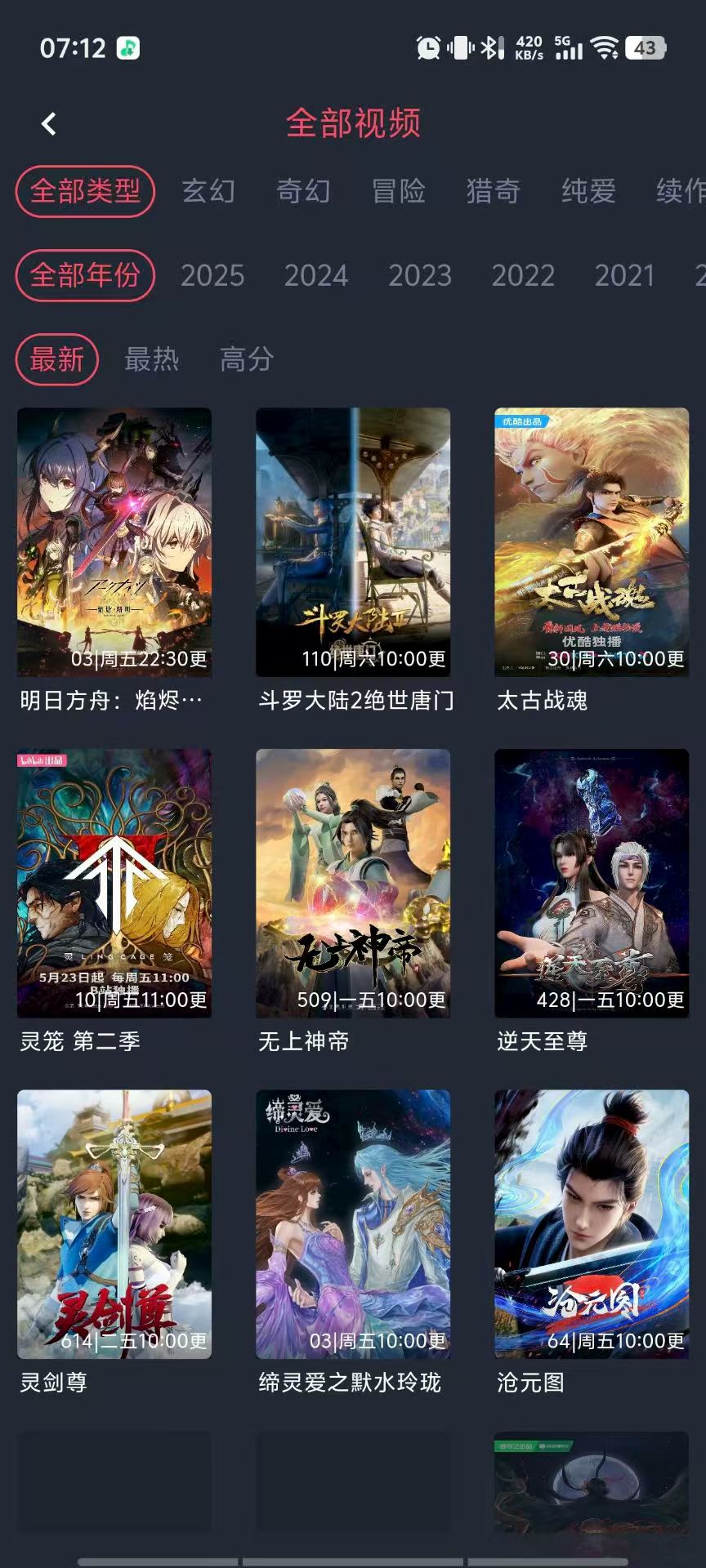The image size is (706, 1568).
Task: Select the 奇幻 genre chip
Action: point(303,192)
